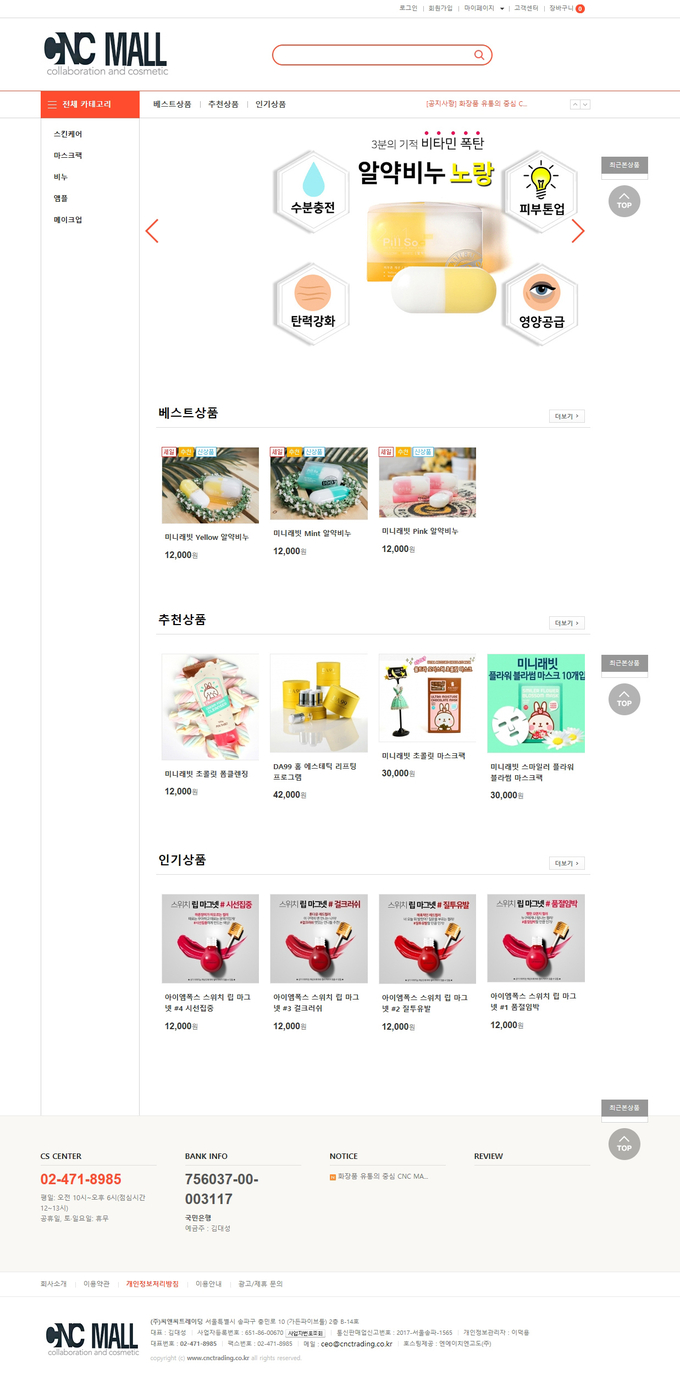Tap 더보기 next to 인기상품
This screenshot has width=680, height=1375.
(566, 863)
